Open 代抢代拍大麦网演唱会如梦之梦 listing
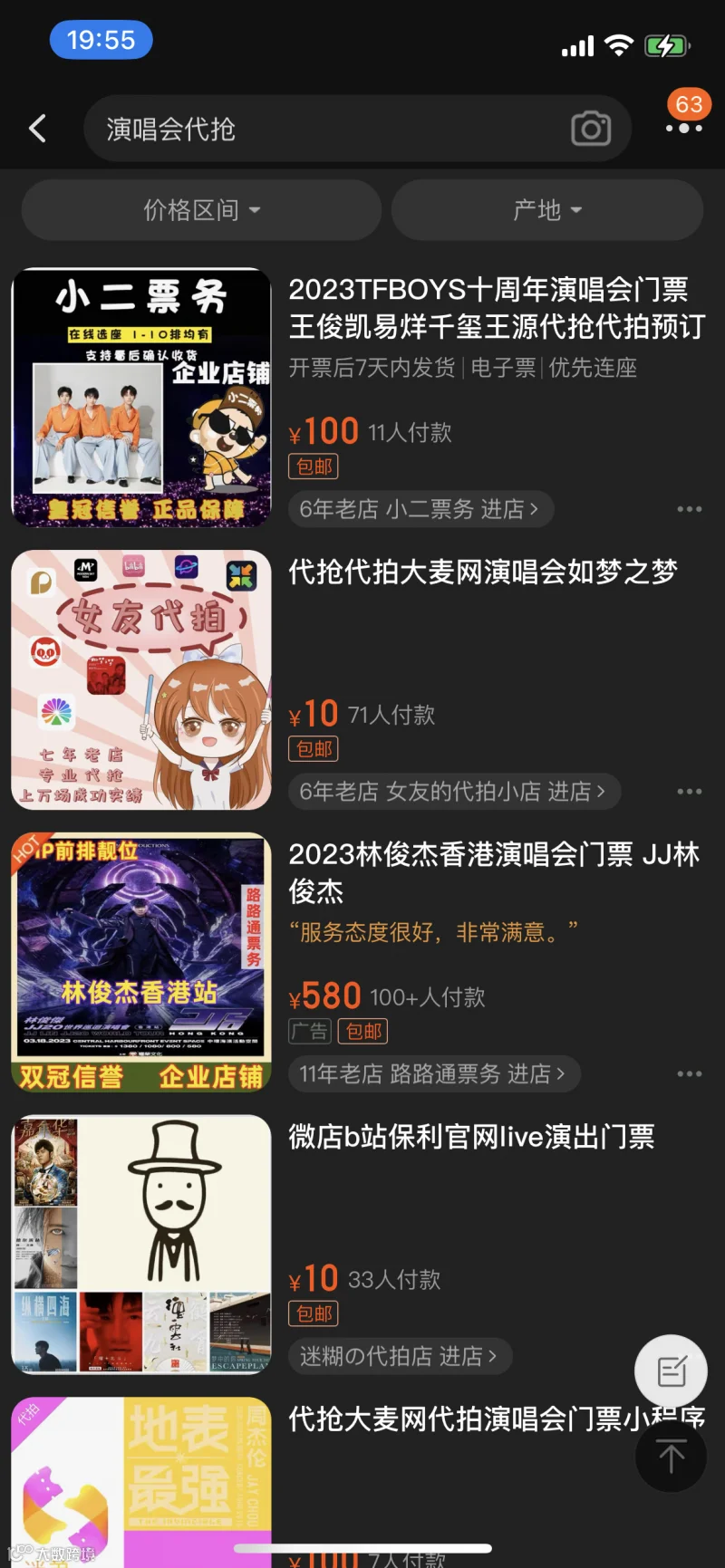This screenshot has height=1568, width=725. tap(482, 572)
